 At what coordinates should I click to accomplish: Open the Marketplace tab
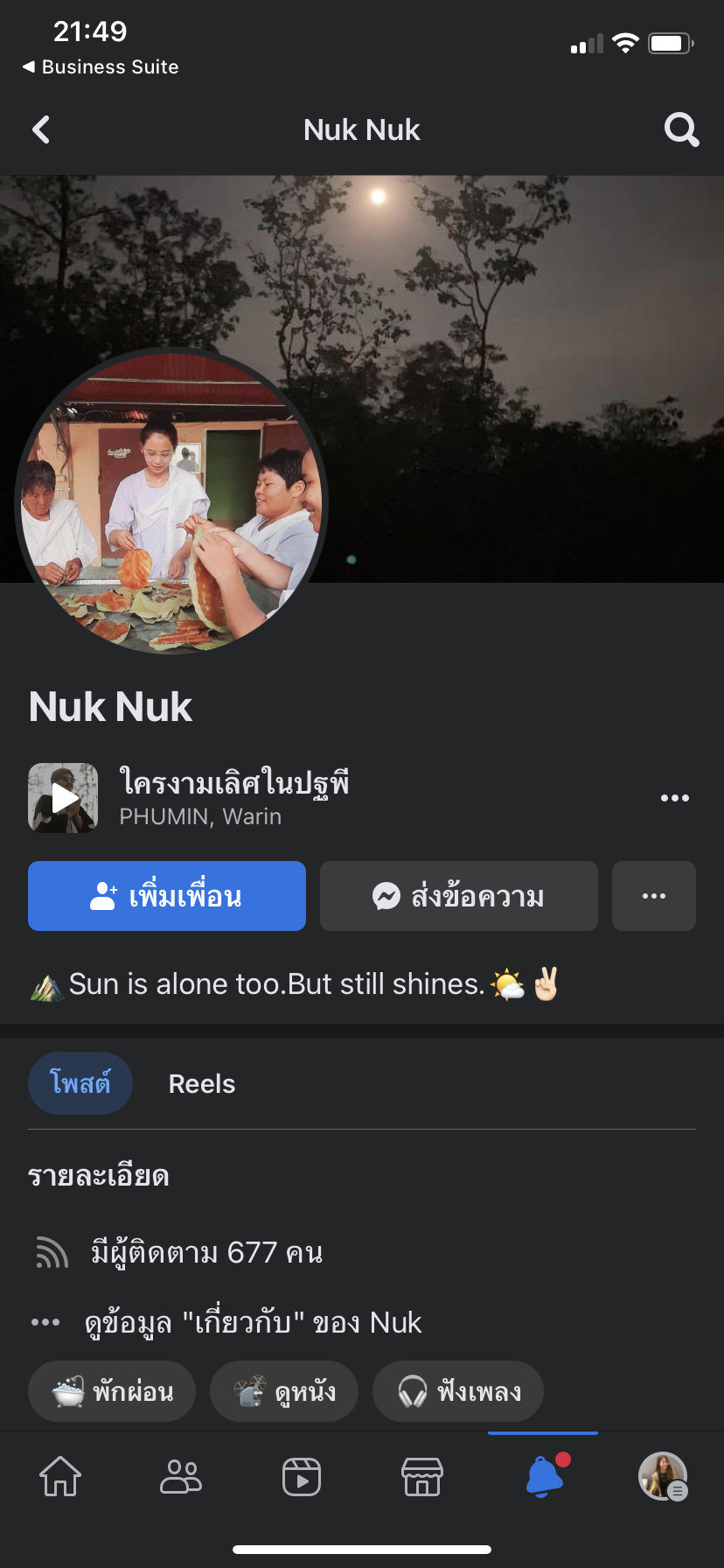click(x=422, y=1476)
